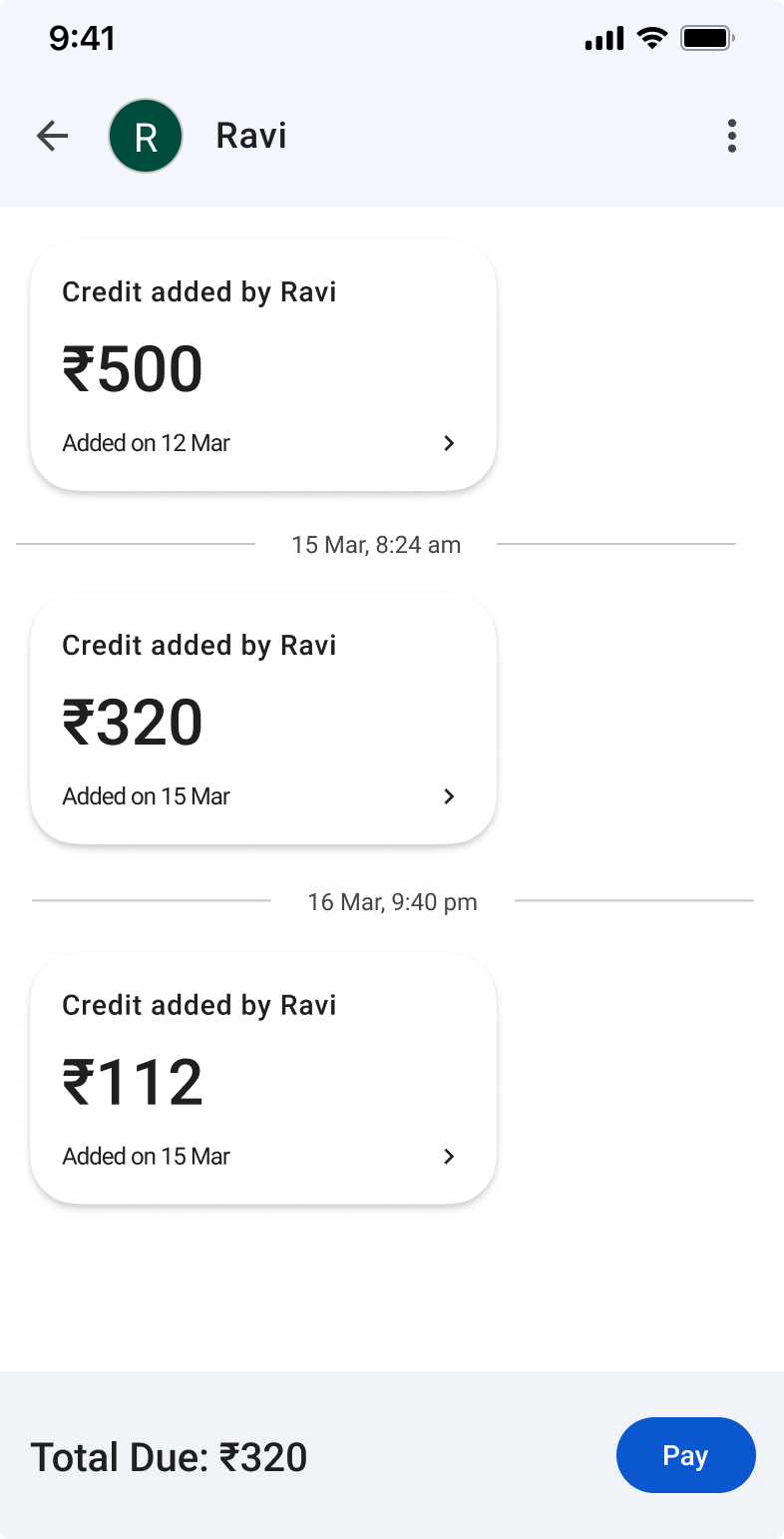
Task: Click the Total Due ₹320 text
Action: coord(169,1456)
